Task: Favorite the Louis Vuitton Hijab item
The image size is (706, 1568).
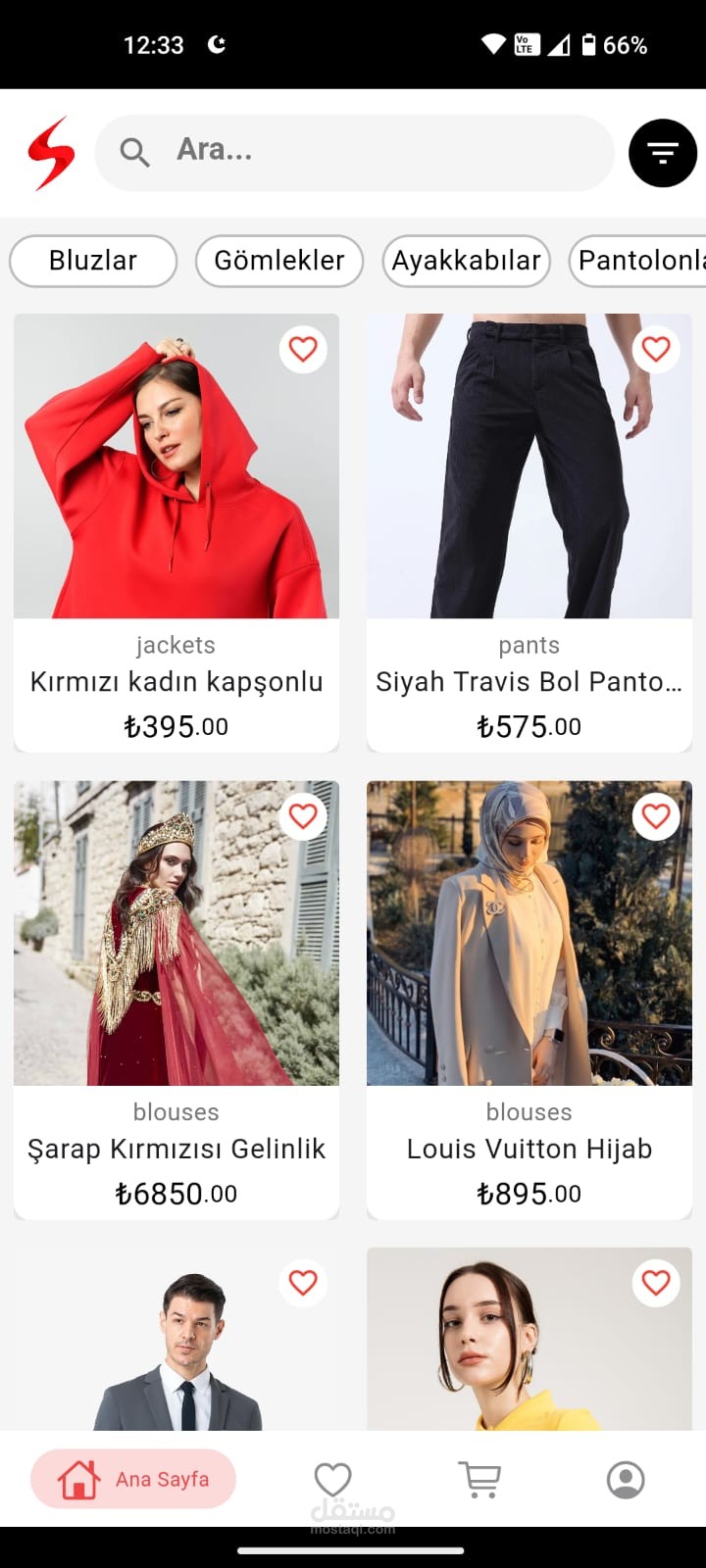Action: 655,815
